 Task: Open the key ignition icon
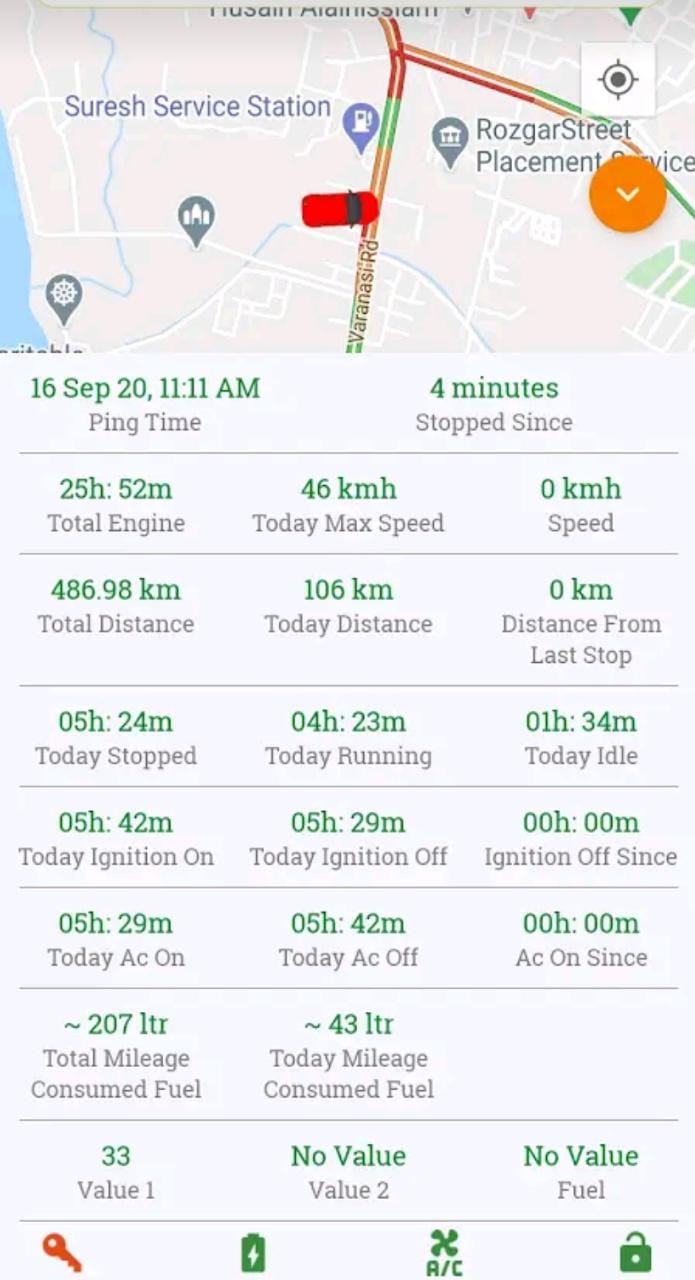pyautogui.click(x=62, y=1253)
